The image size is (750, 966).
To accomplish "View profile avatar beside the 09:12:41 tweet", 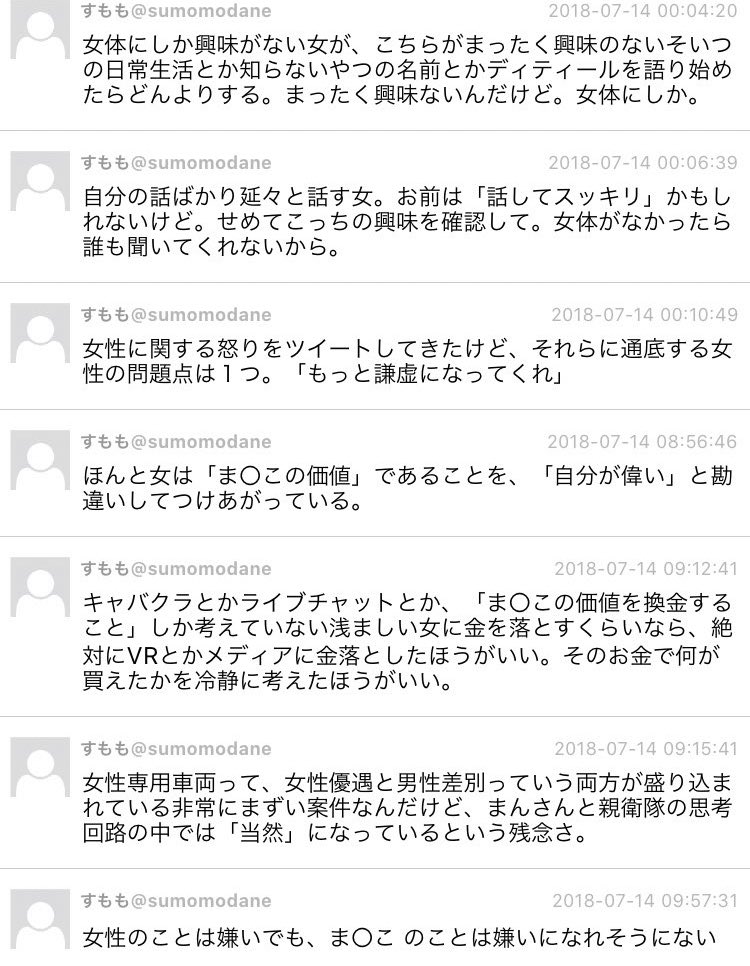I will point(40,587).
